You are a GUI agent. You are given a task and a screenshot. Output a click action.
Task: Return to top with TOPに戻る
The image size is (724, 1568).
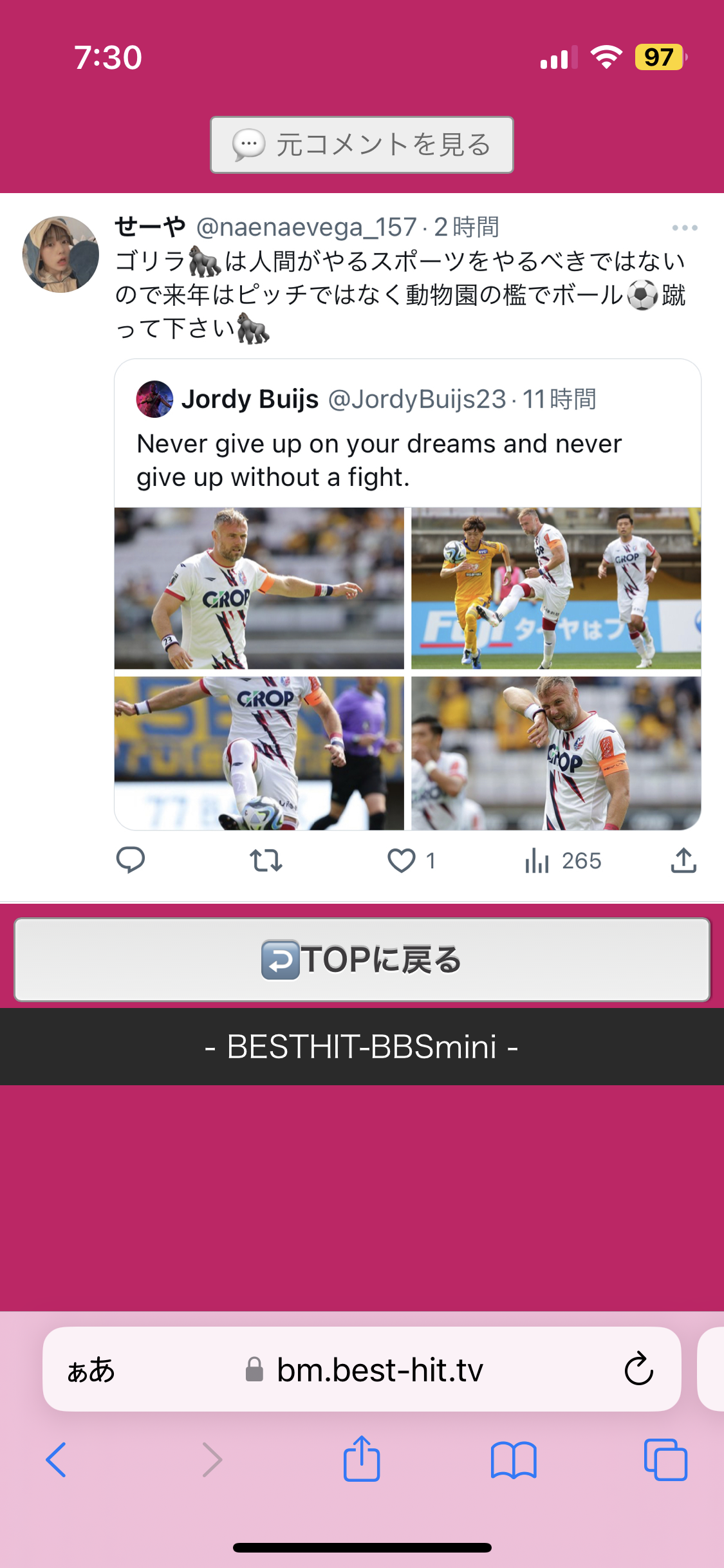coord(362,959)
